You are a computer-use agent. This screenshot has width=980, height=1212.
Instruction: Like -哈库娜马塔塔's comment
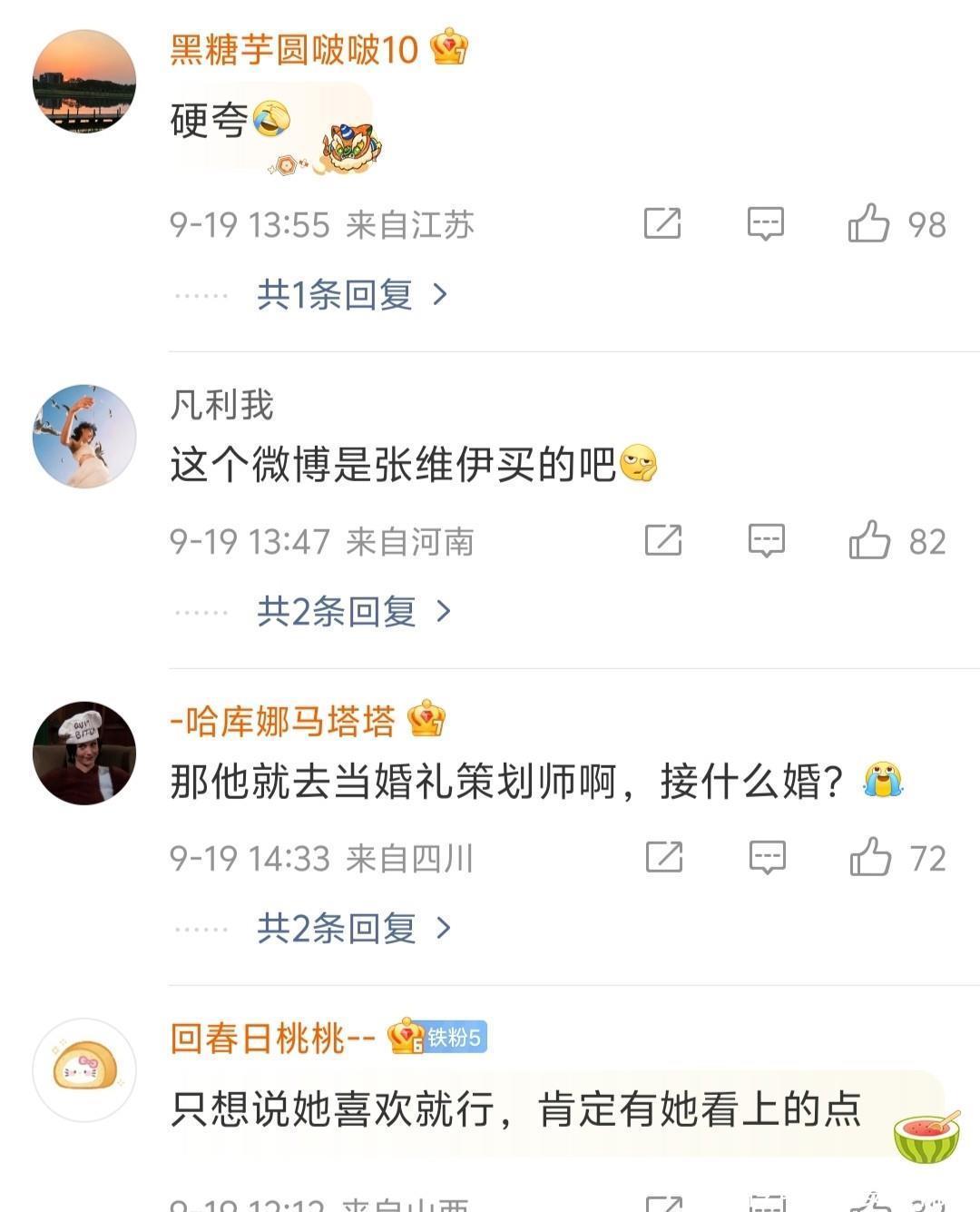tap(871, 857)
